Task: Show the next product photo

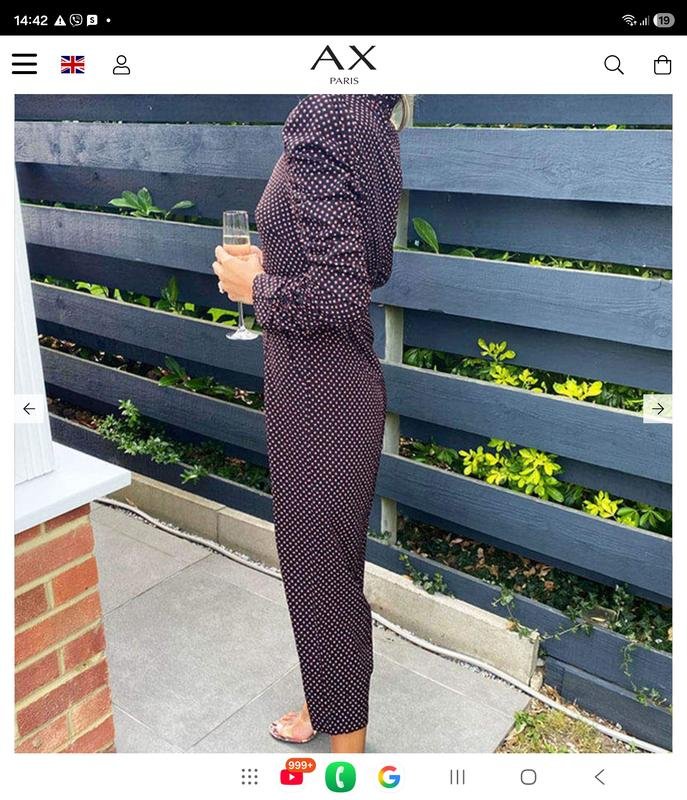Action: [658, 408]
